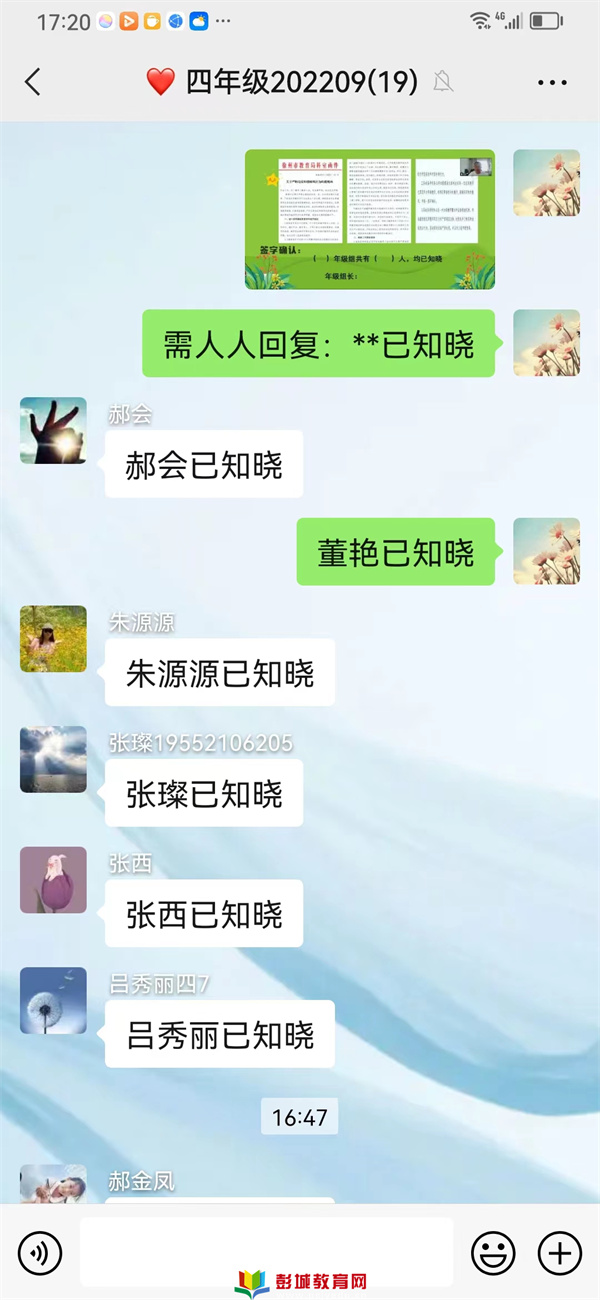View 张璨's profile avatar
This screenshot has width=600, height=1300.
[53, 759]
